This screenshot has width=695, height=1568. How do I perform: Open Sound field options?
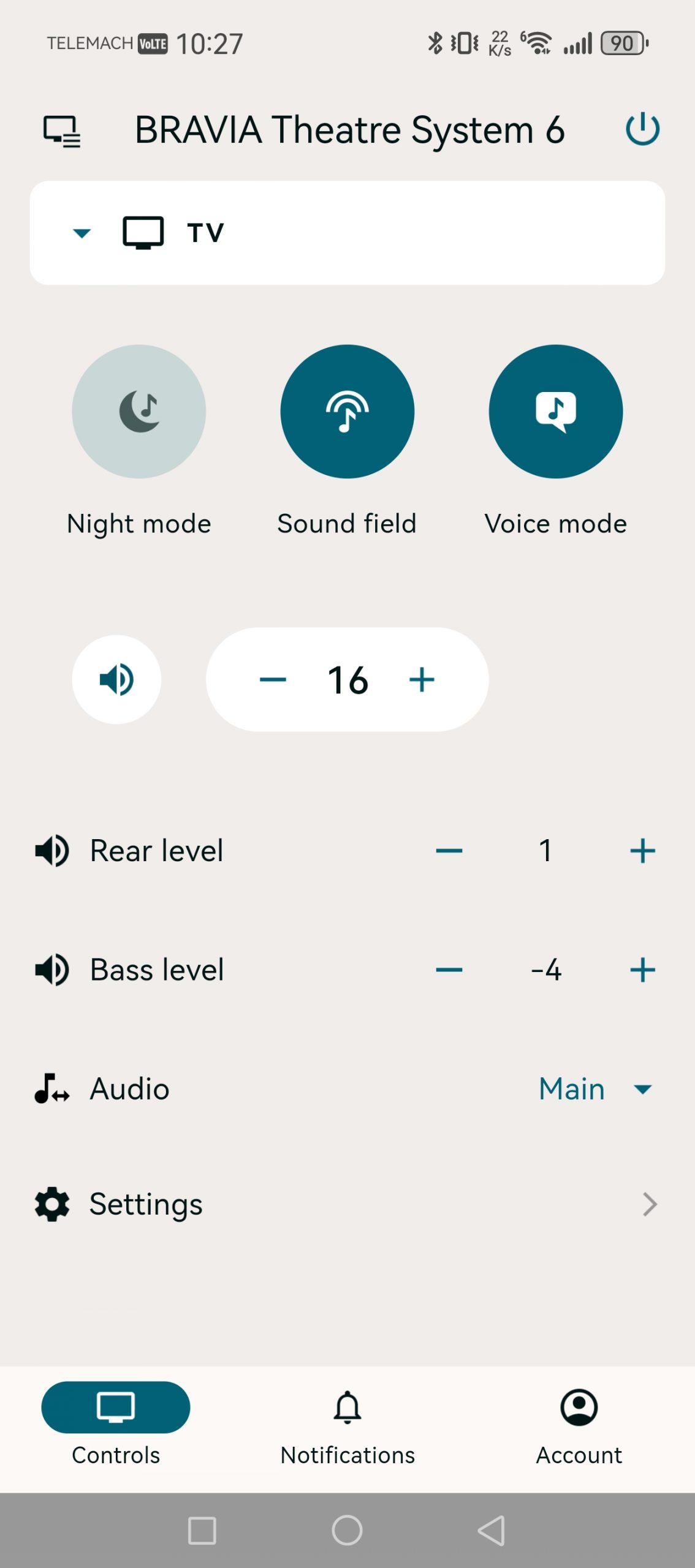(x=347, y=412)
